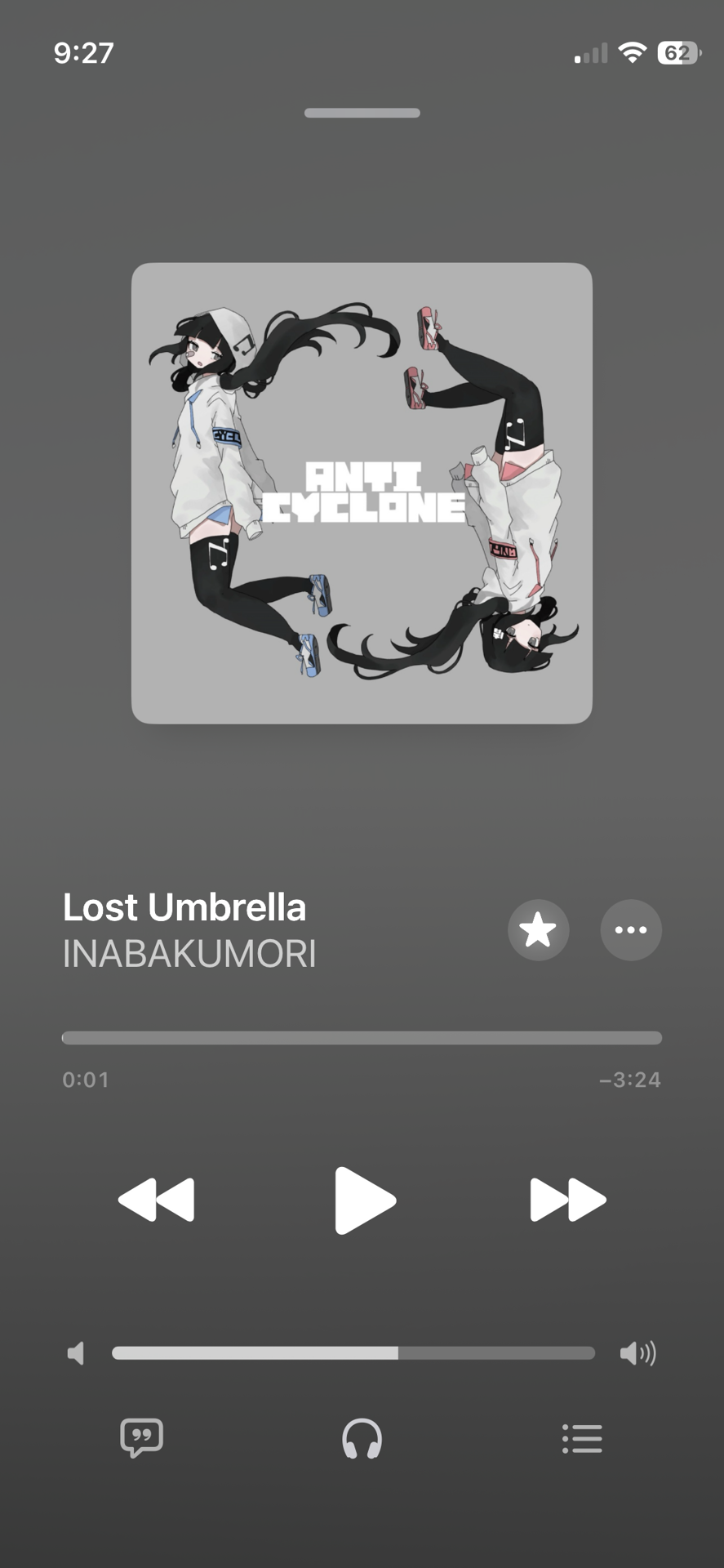724x1568 pixels.
Task: Show the song lyrics
Action: [142, 1438]
